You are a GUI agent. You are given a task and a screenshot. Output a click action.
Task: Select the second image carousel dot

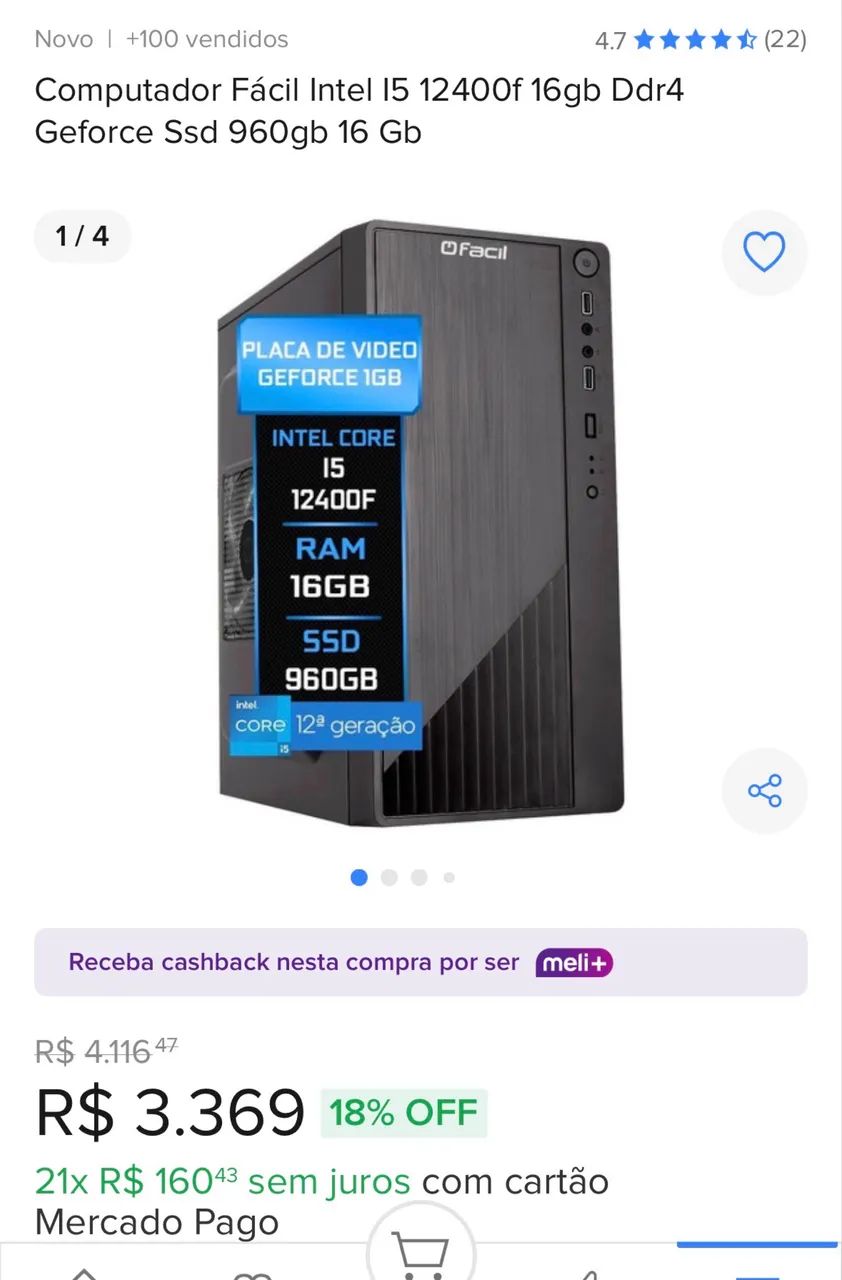[389, 877]
